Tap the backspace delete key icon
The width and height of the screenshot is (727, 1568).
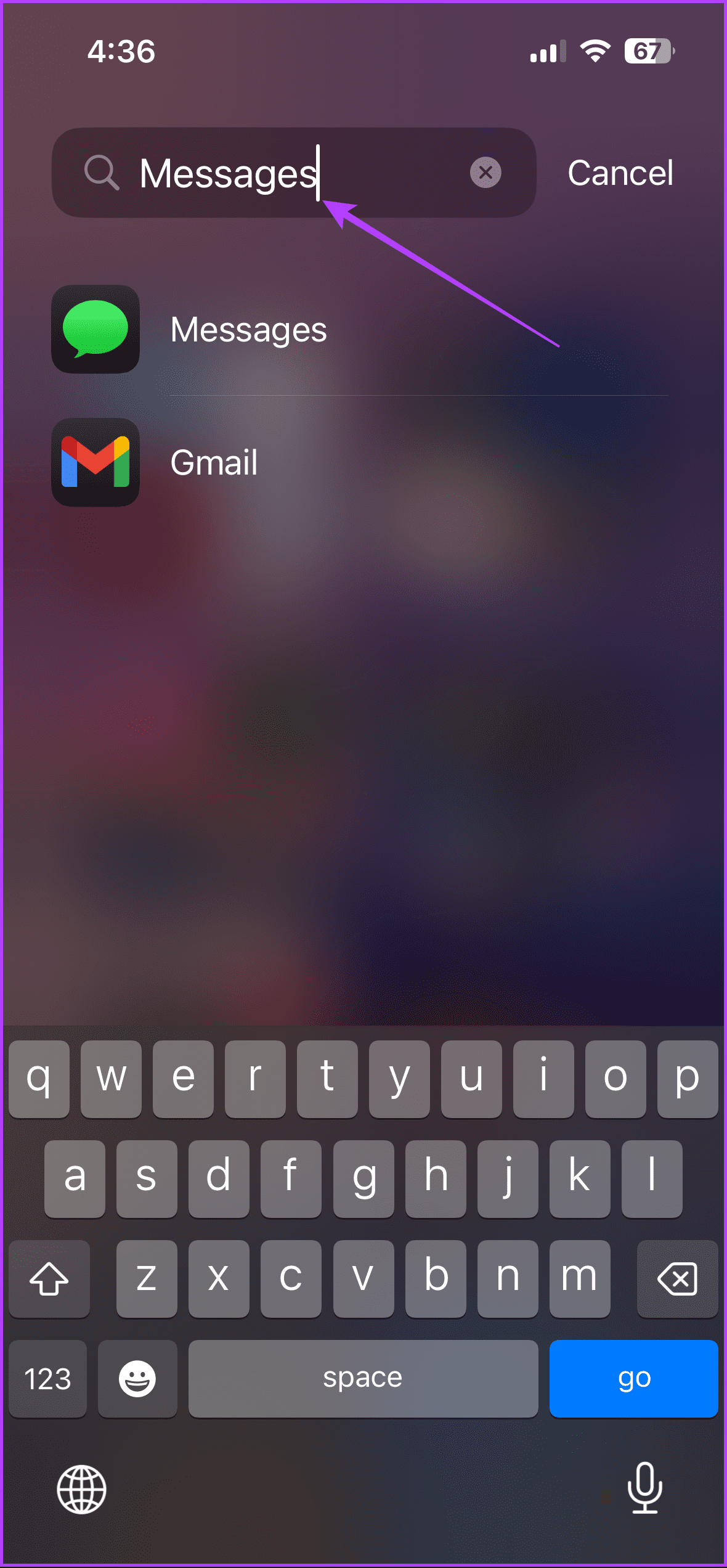(677, 1279)
